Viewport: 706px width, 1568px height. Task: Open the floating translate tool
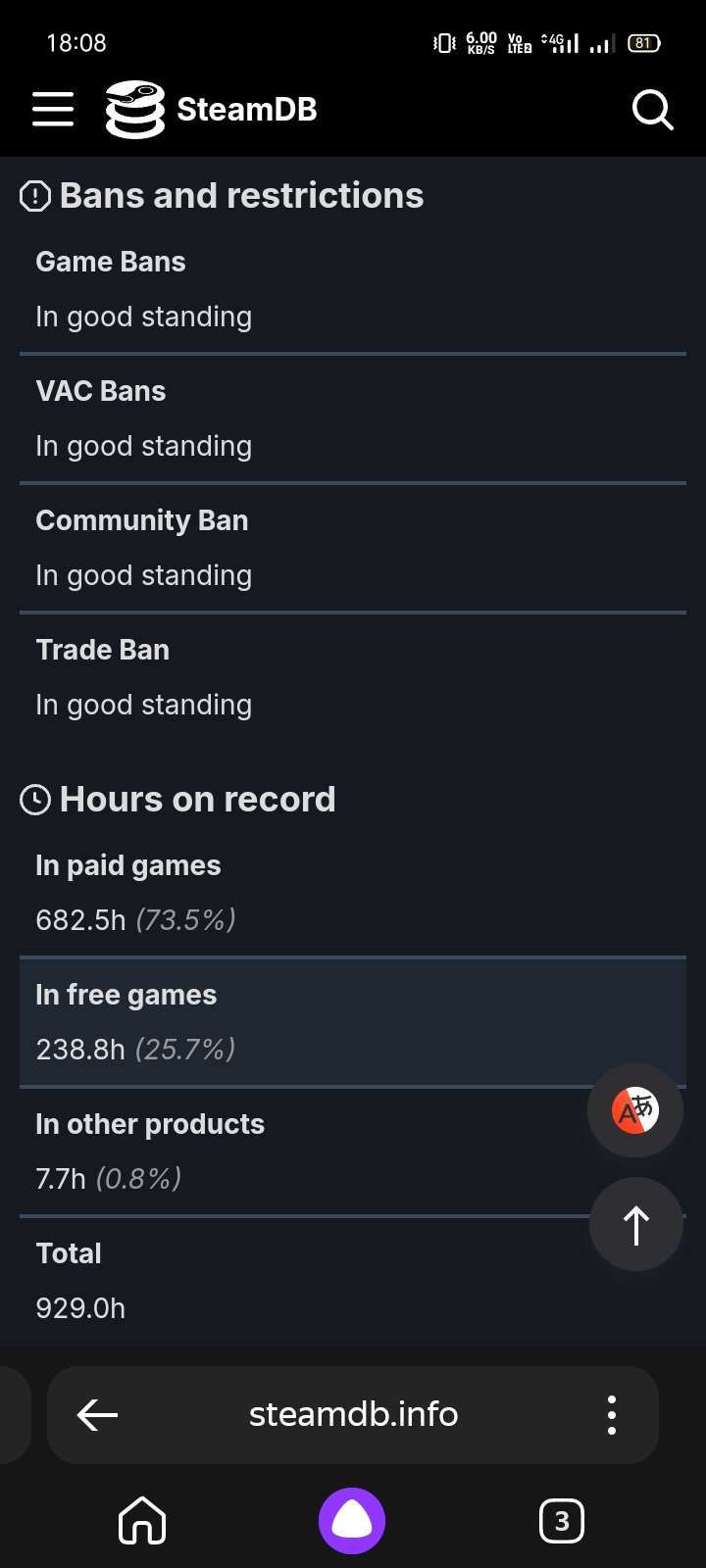point(635,1109)
